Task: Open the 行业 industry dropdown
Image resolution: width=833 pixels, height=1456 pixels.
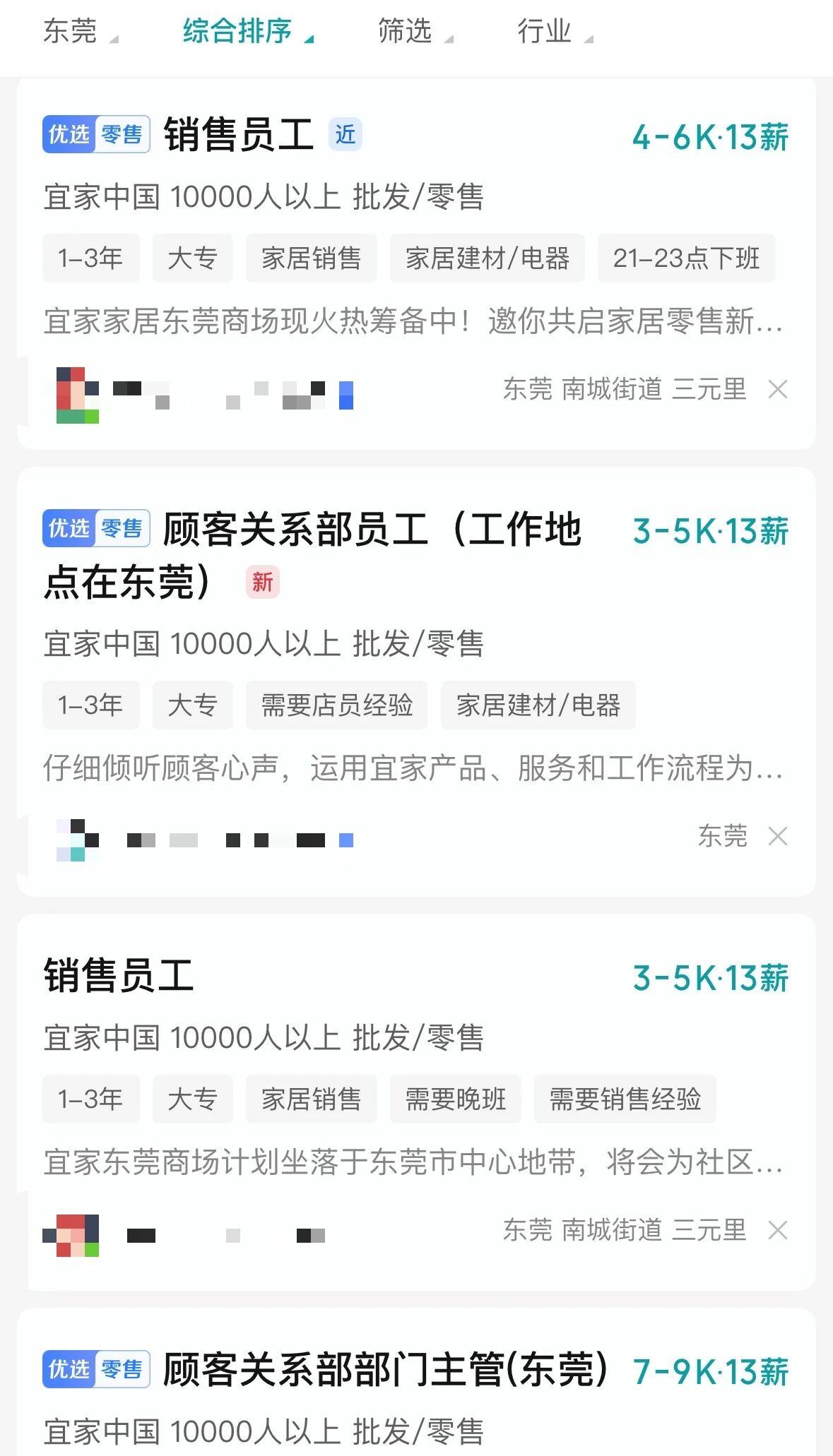Action: click(554, 32)
